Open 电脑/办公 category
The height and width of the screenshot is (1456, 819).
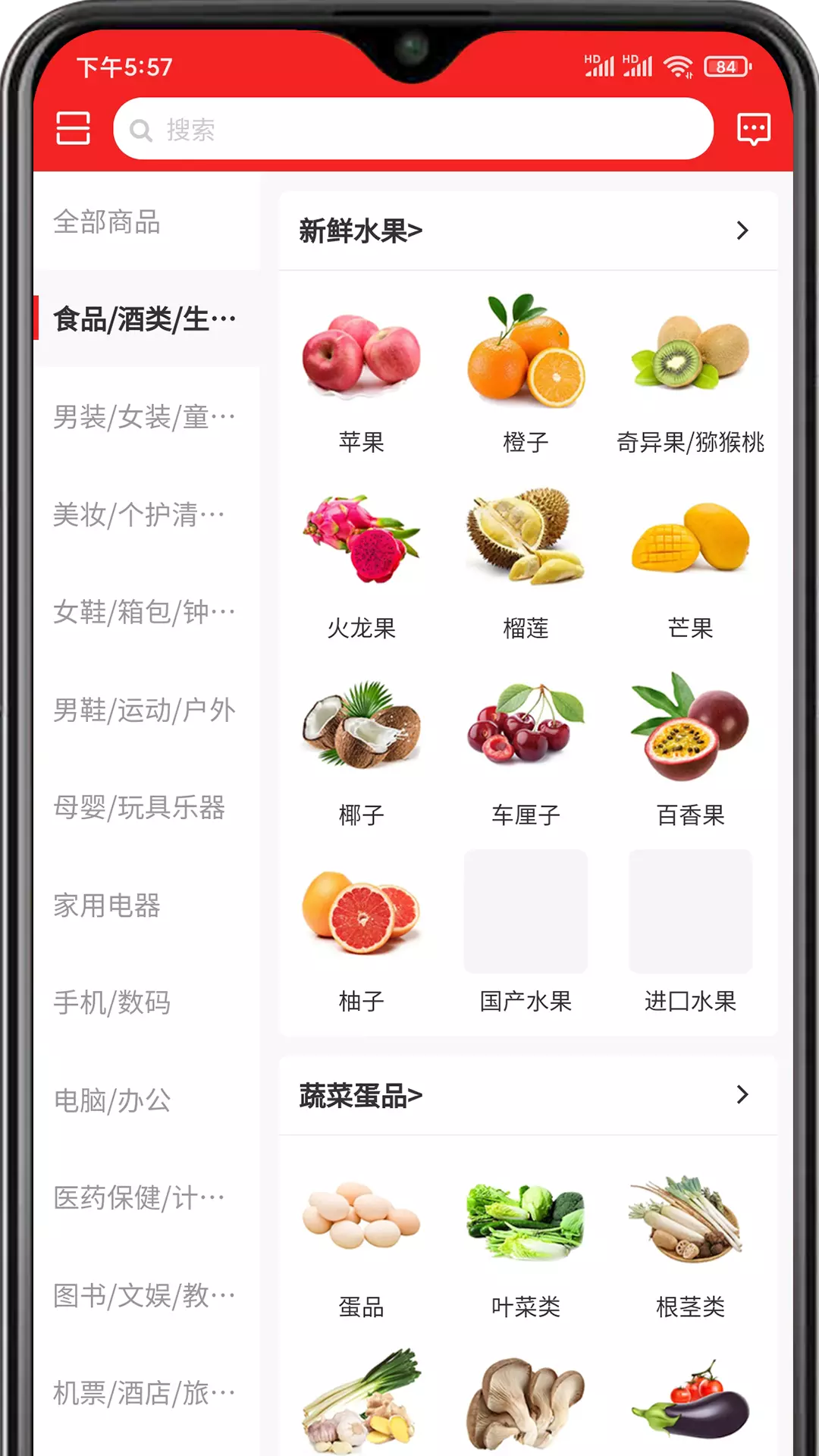pos(146,1100)
